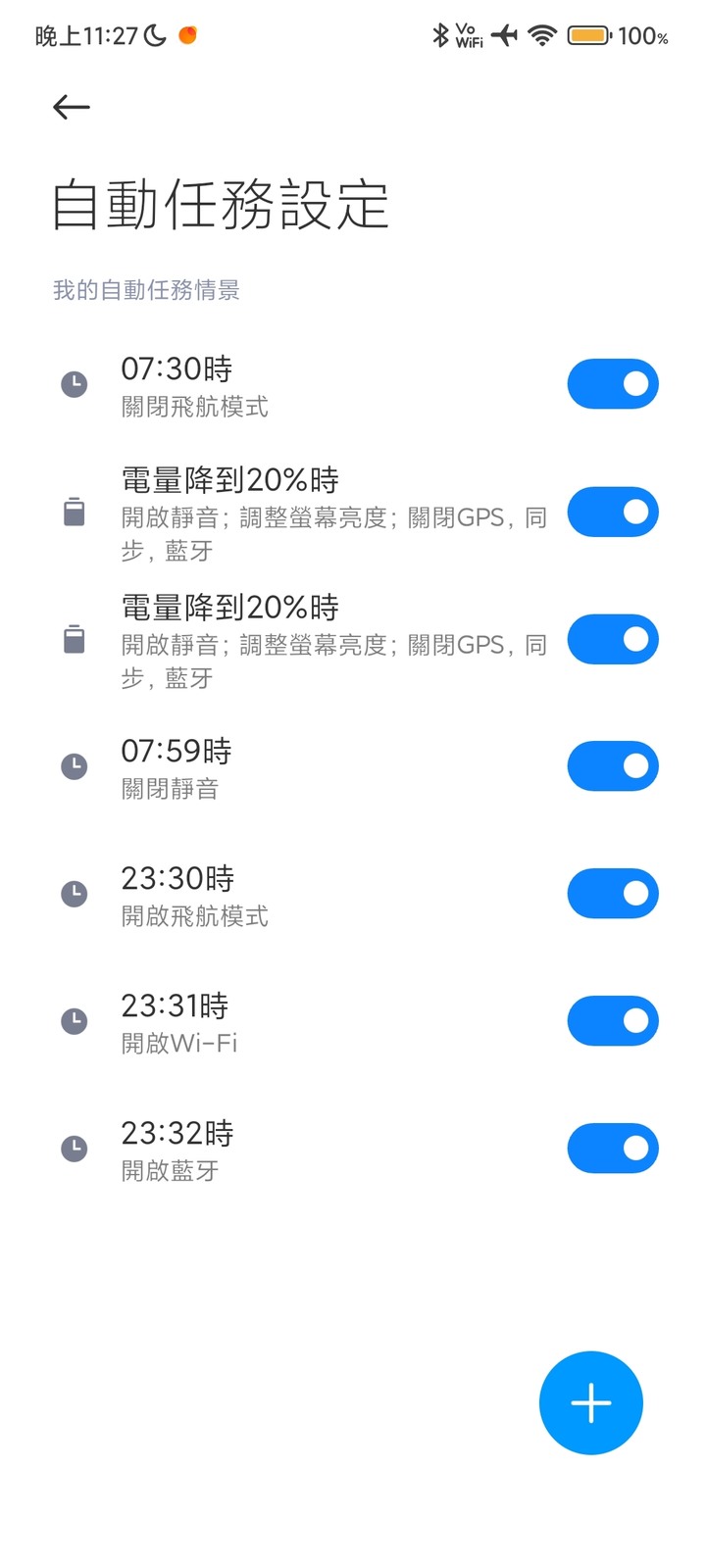Disable the 23:31時 開啟Wi-Fi switch
Image resolution: width=706 pixels, height=1568 pixels.
tap(613, 1020)
